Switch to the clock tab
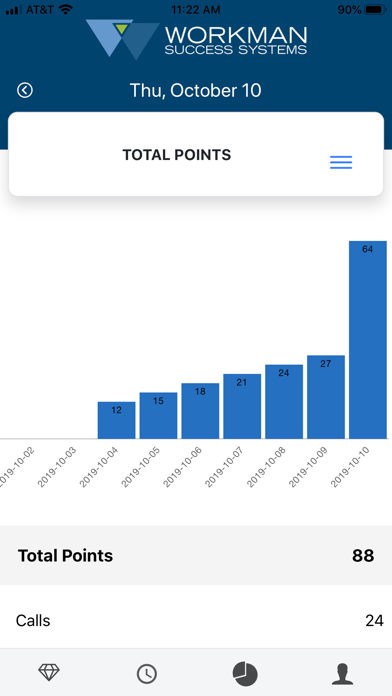392x696 pixels. [147, 674]
